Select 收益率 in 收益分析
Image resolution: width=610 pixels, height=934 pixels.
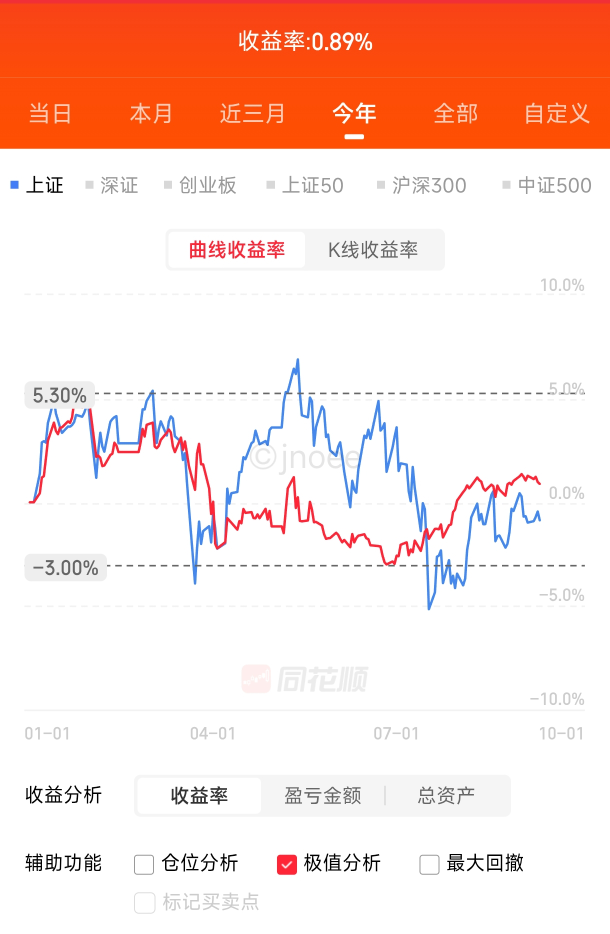coord(199,795)
